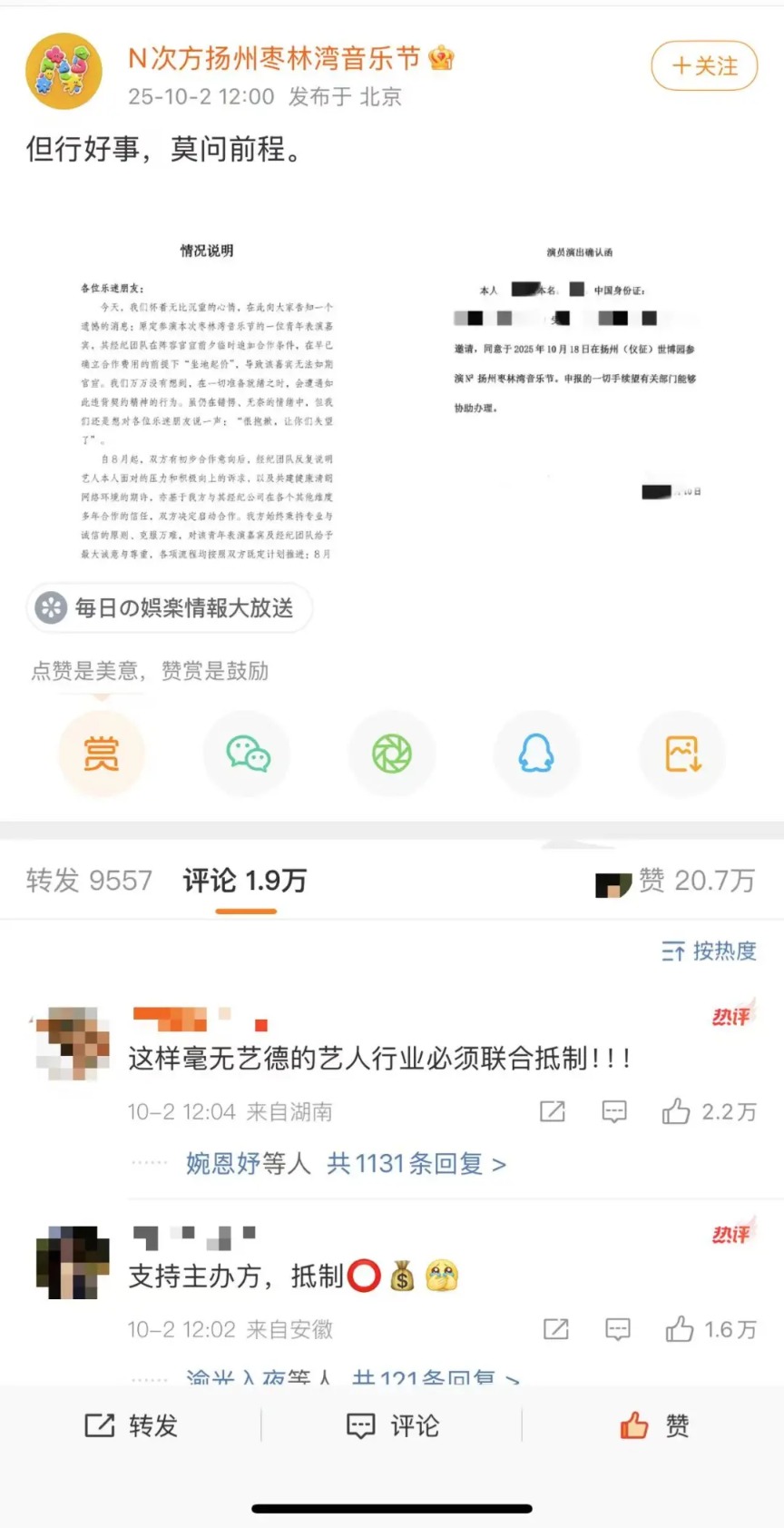Tap the 赏 reward icon
Image resolution: width=784 pixels, height=1528 pixels.
(x=102, y=754)
